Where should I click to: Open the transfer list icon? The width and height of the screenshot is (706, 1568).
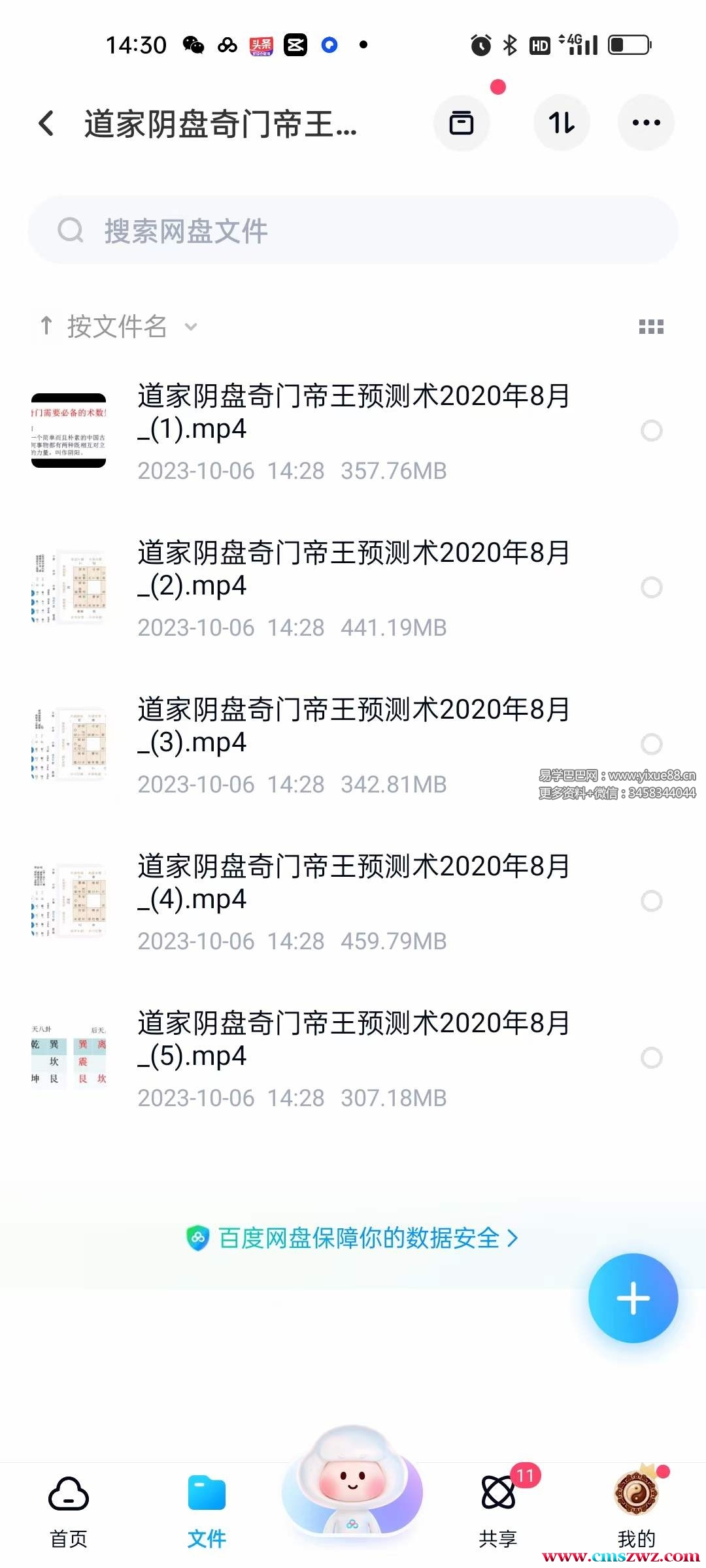[x=462, y=123]
